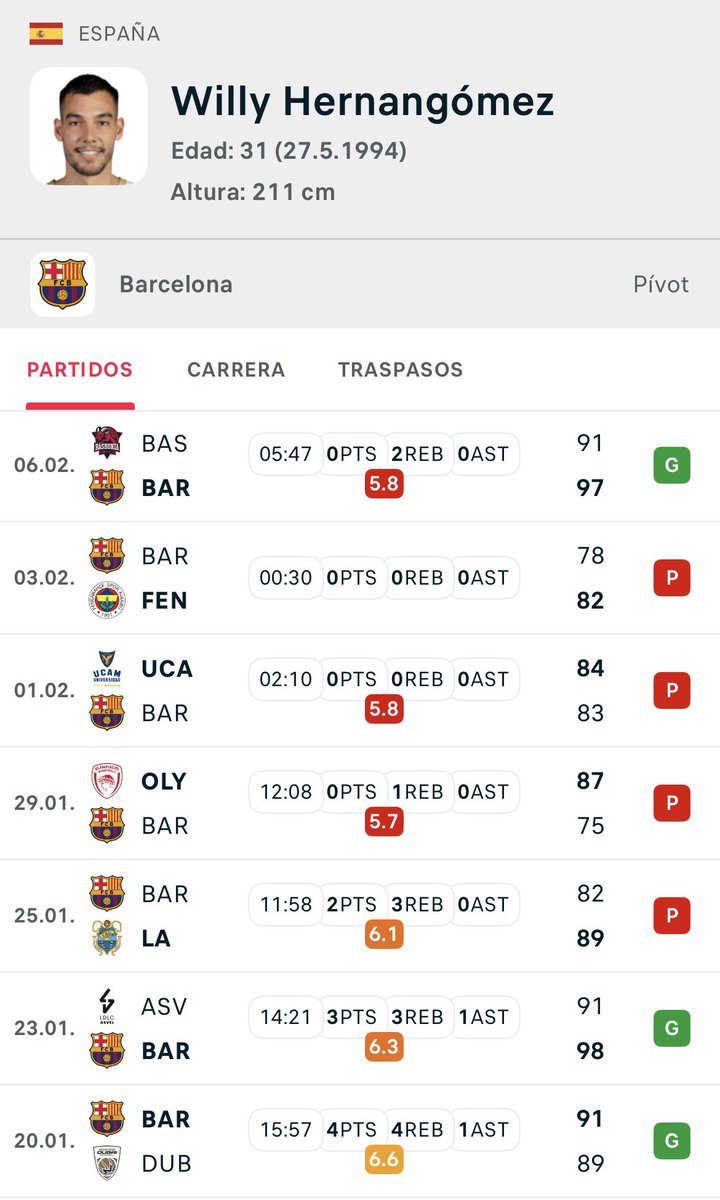Screen dimensions: 720x1200
Task: Open the 06.02. match BAS vs BAR
Action: 360,466
